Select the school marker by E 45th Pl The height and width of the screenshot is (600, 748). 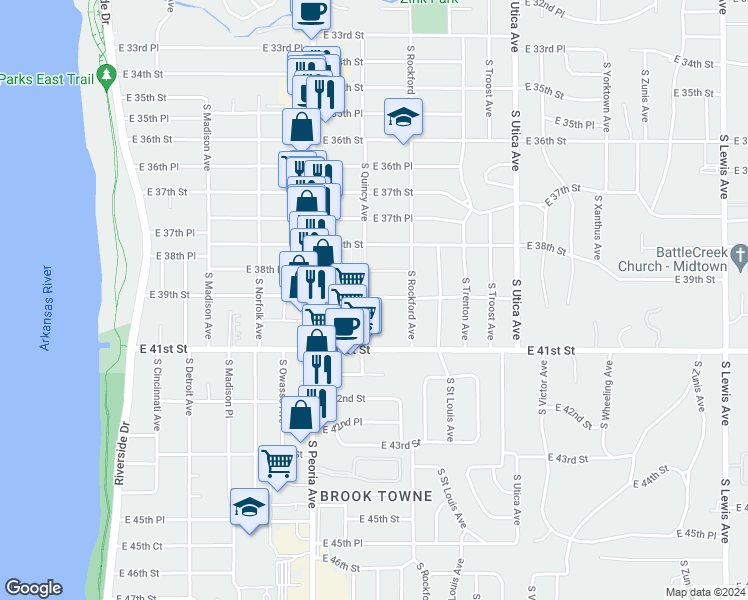(249, 506)
